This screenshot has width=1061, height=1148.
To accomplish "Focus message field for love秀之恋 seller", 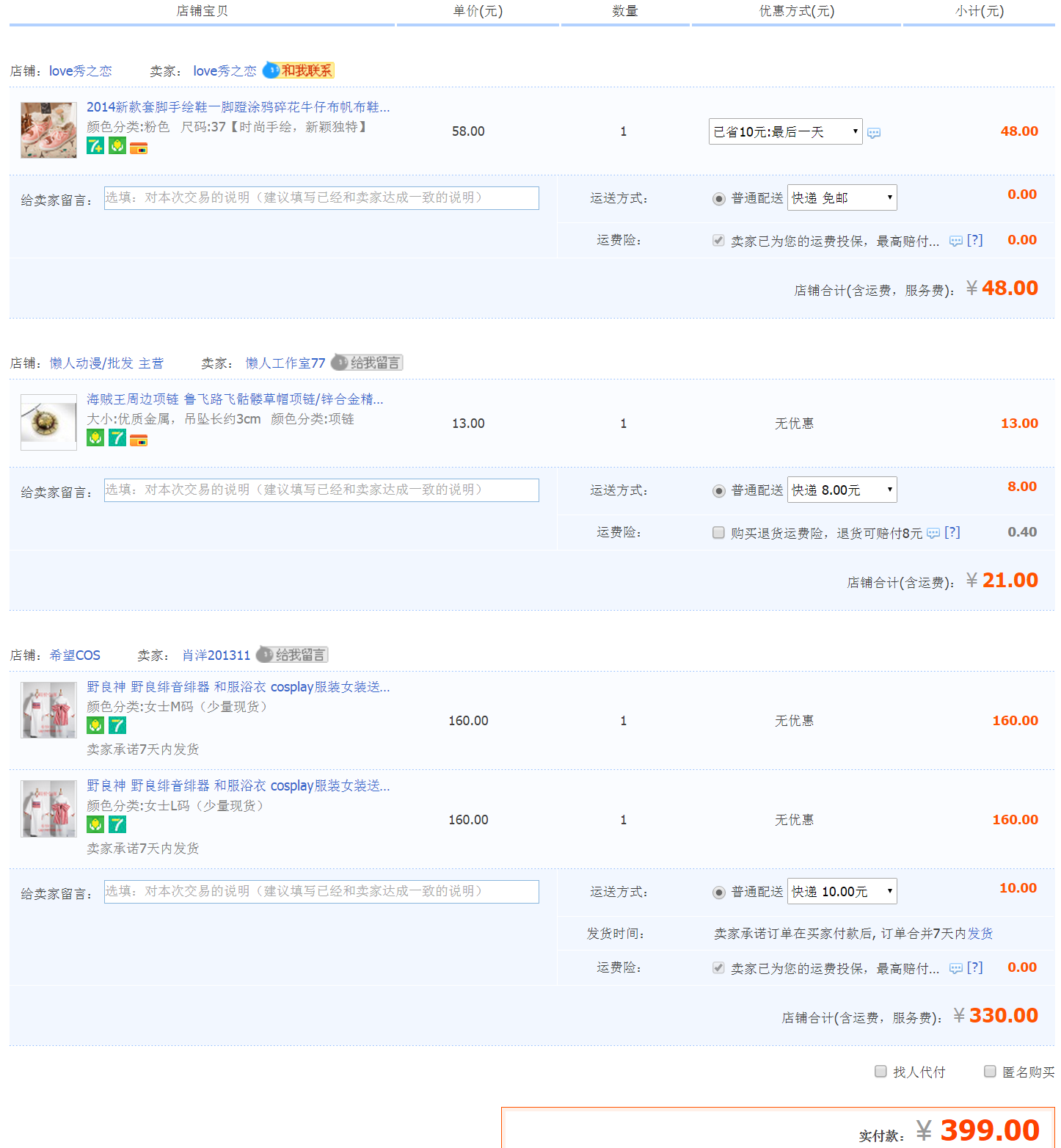I will tap(321, 198).
